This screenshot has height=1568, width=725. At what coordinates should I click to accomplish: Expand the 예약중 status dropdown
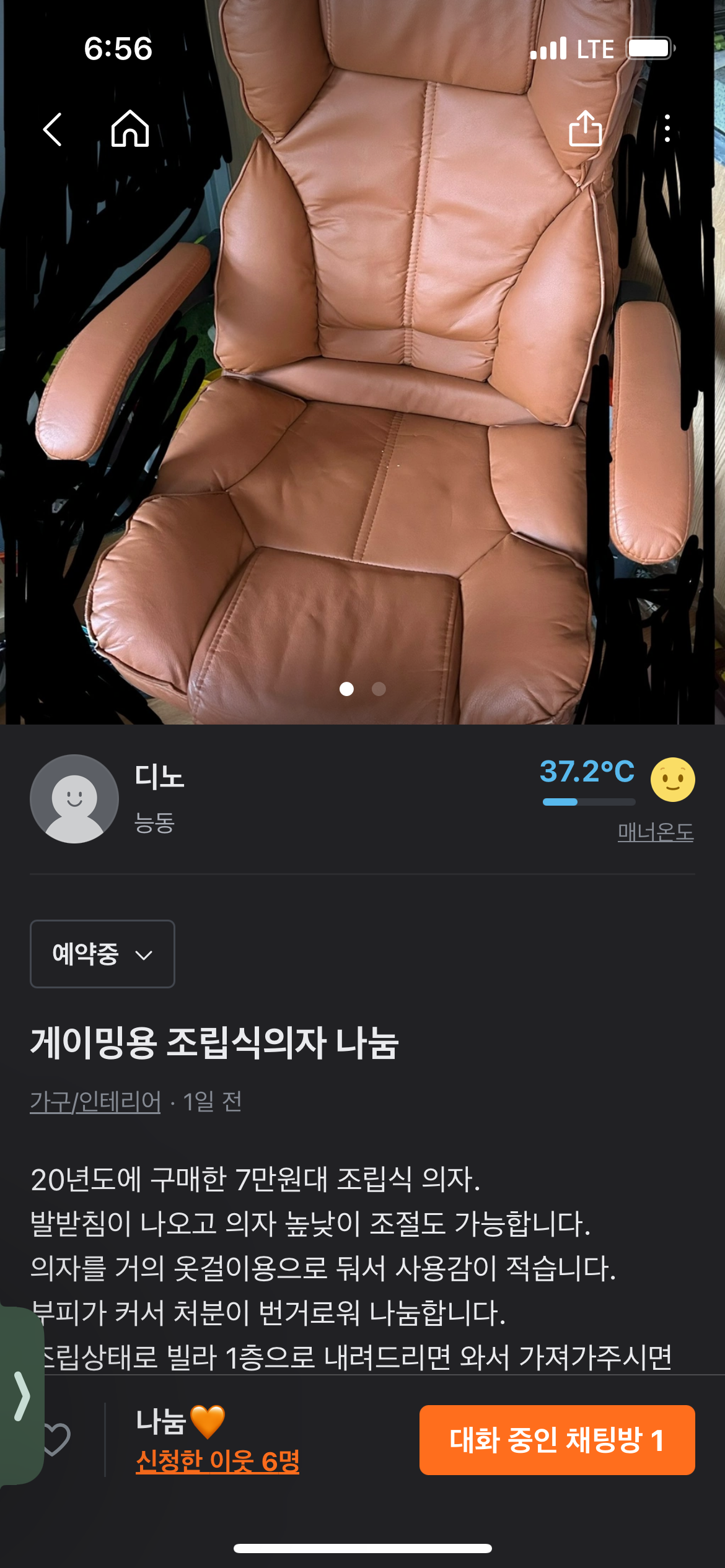click(102, 954)
